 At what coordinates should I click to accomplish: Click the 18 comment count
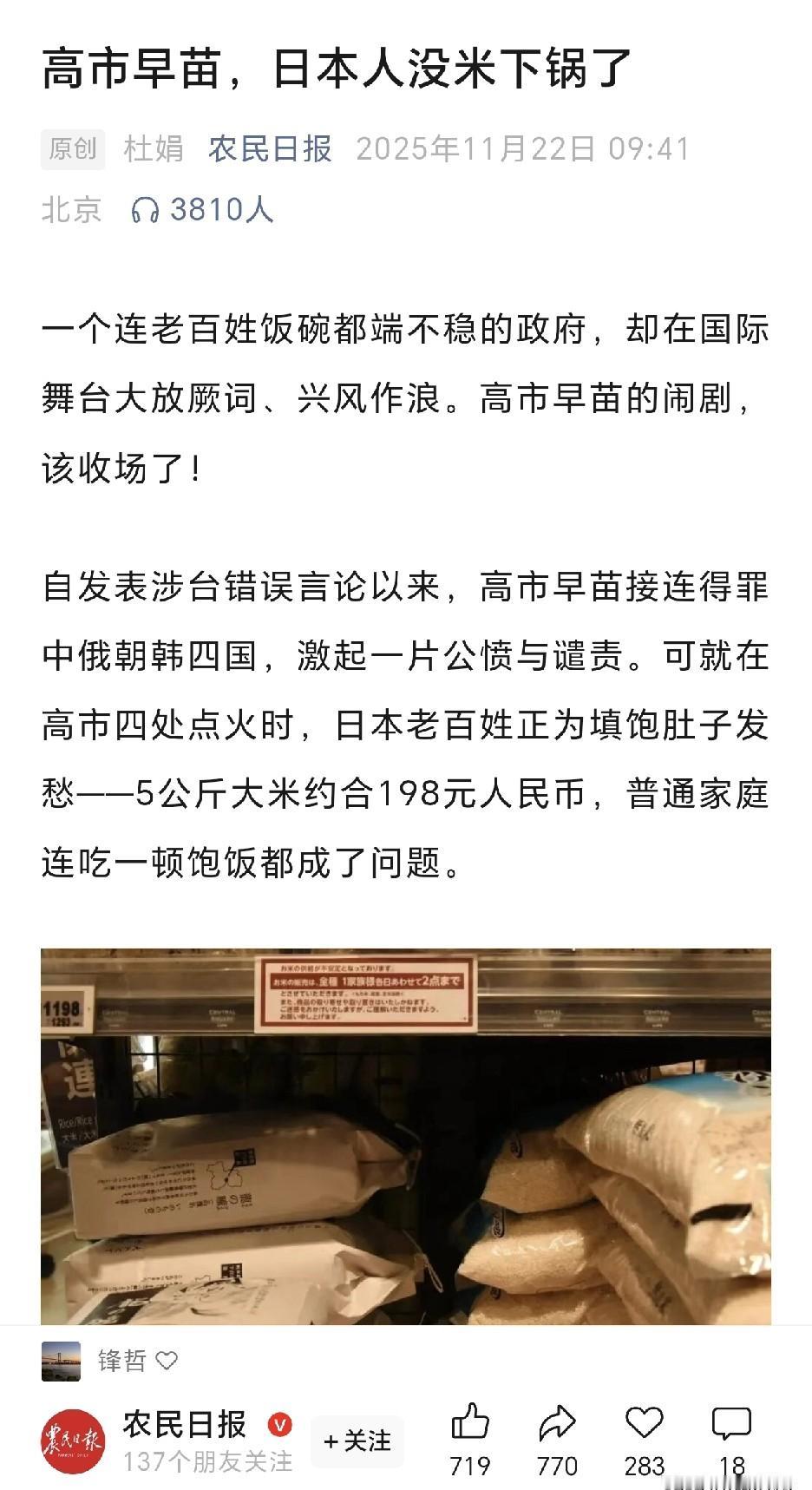pyautogui.click(x=733, y=1464)
